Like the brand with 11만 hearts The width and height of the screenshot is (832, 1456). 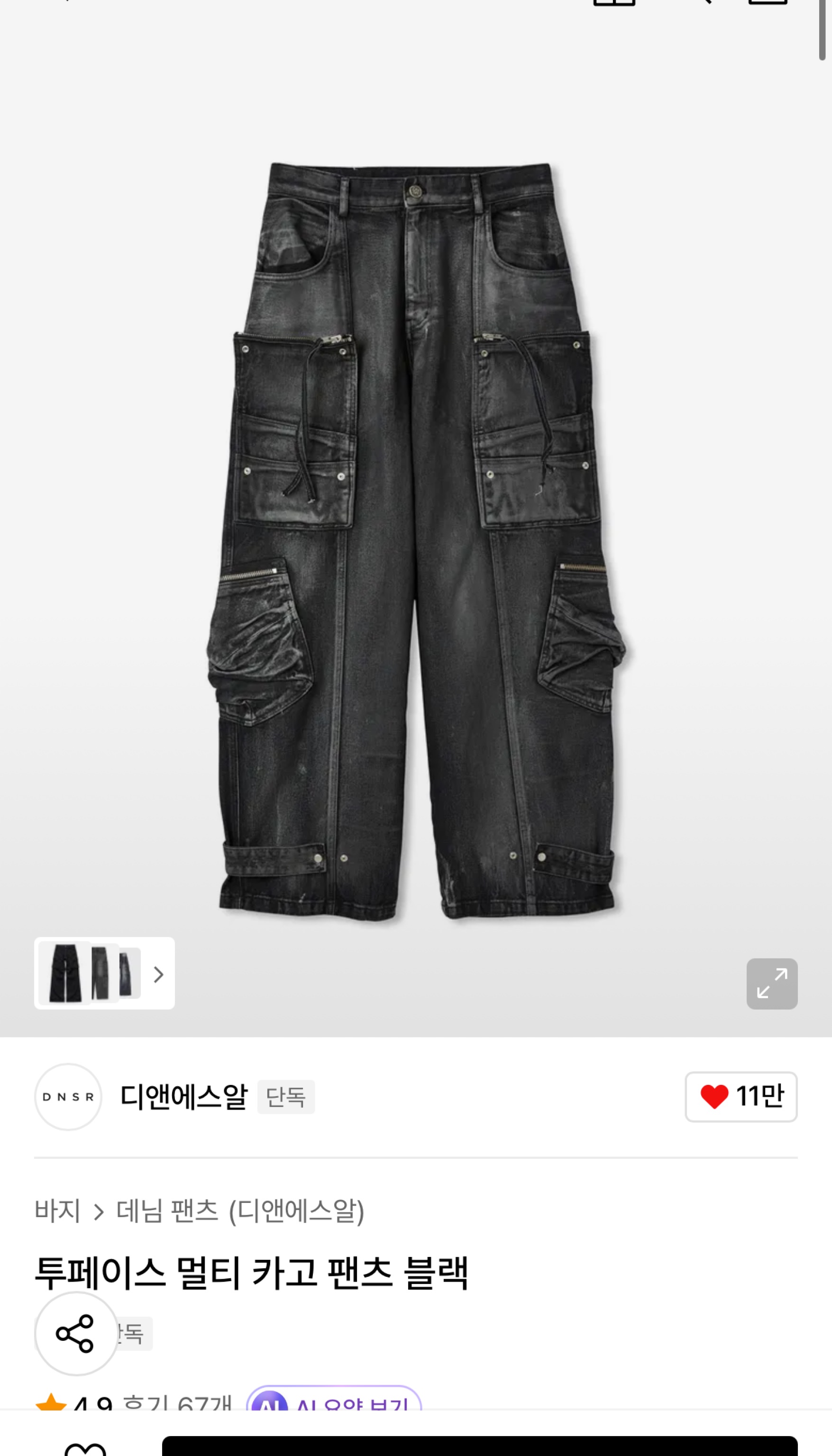click(x=741, y=1096)
